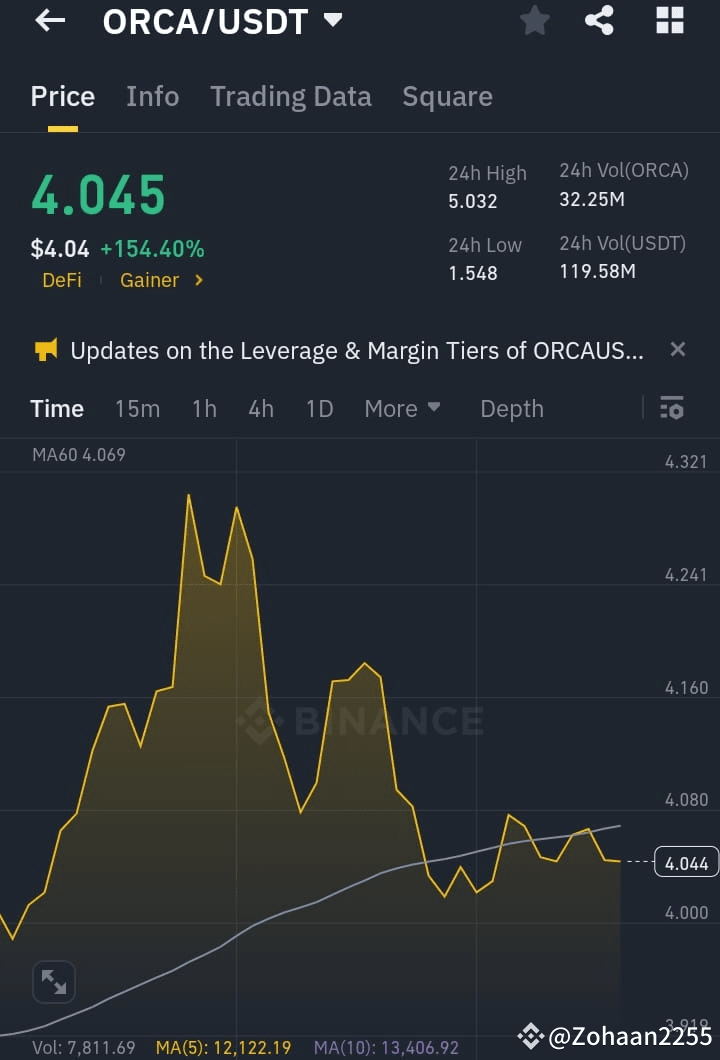This screenshot has width=720, height=1060.
Task: Toggle the 1D timeframe
Action: pos(319,408)
